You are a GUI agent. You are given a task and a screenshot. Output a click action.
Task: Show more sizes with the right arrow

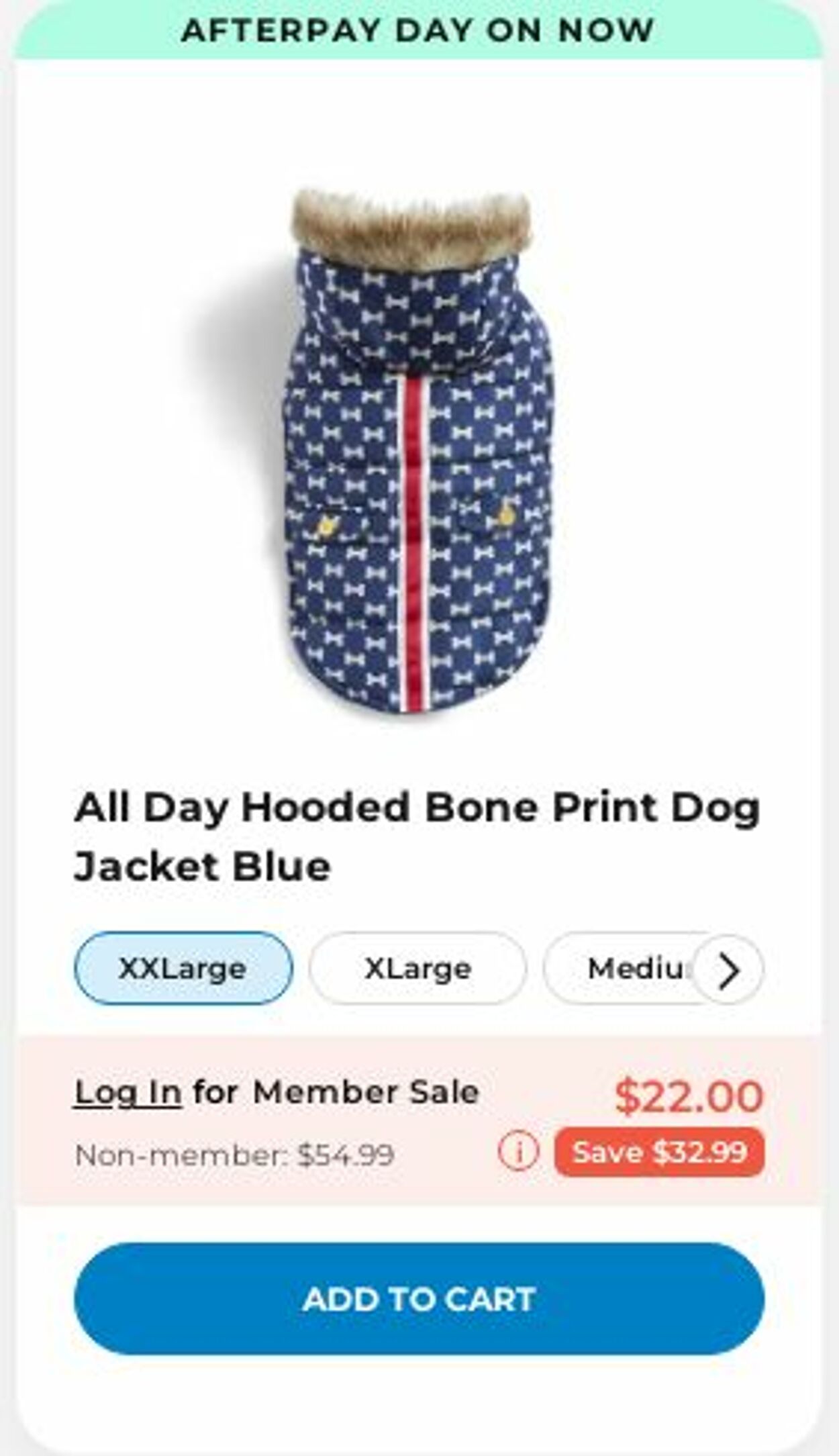pos(728,969)
